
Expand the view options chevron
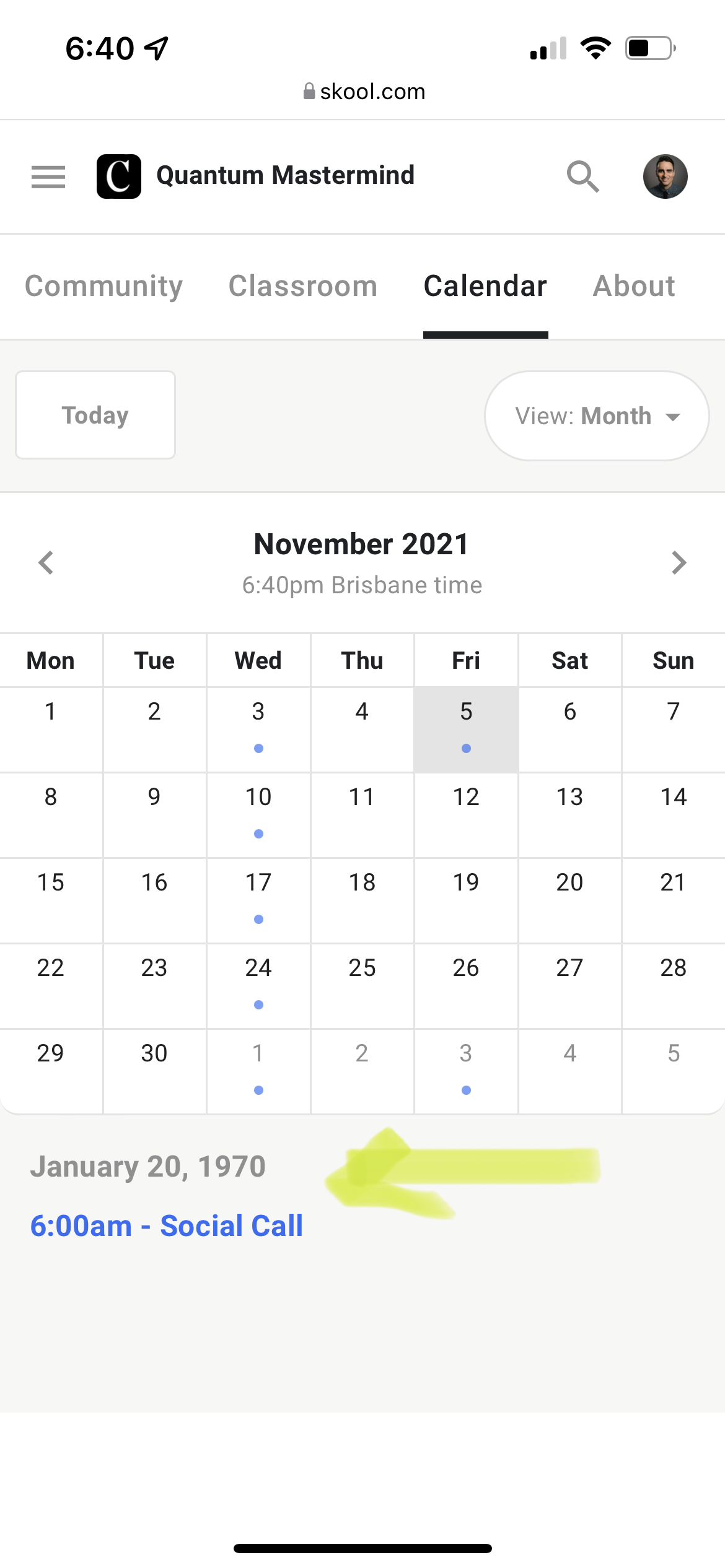click(x=674, y=417)
